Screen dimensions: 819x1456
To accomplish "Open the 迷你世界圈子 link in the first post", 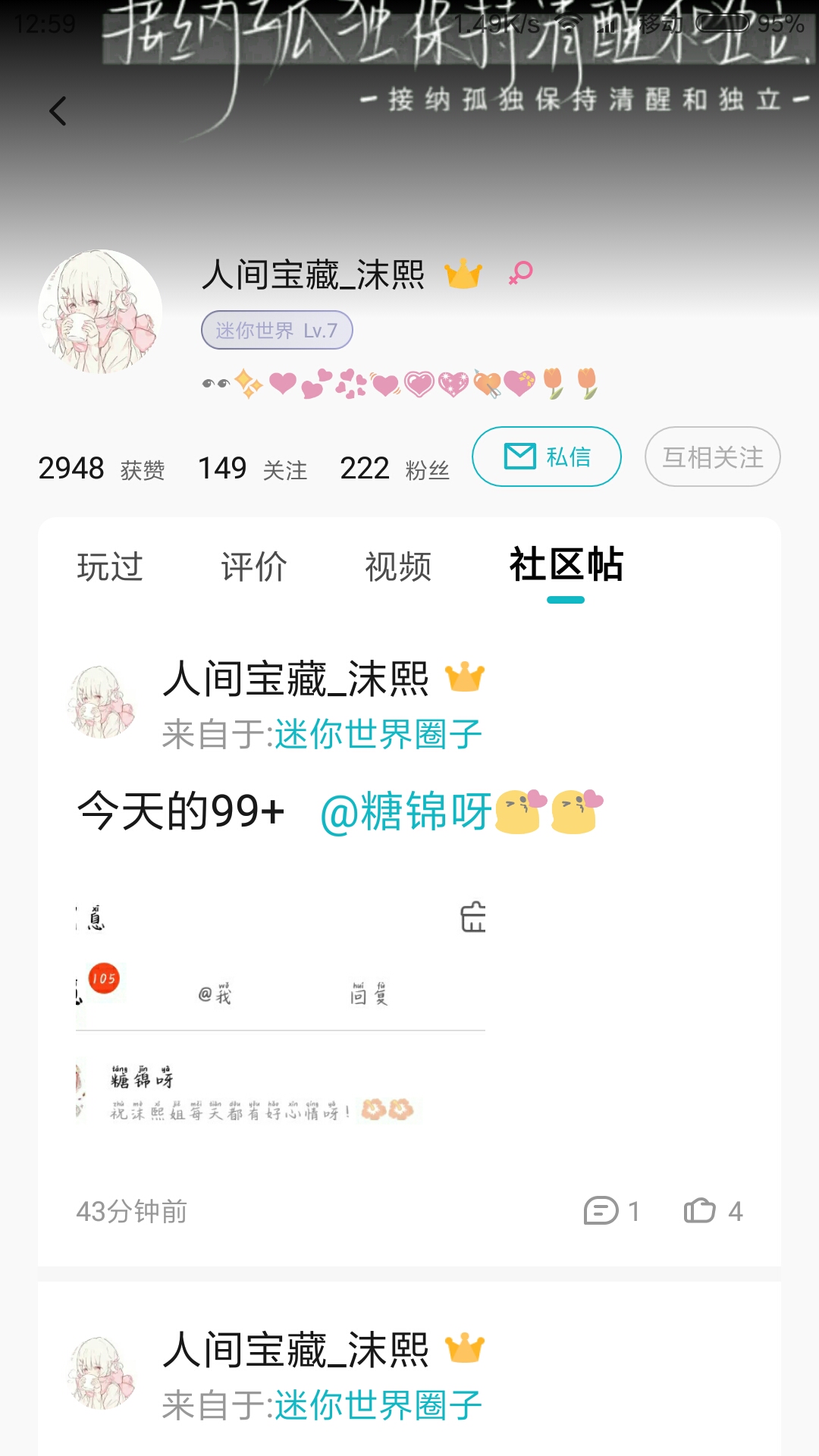I will click(x=378, y=733).
